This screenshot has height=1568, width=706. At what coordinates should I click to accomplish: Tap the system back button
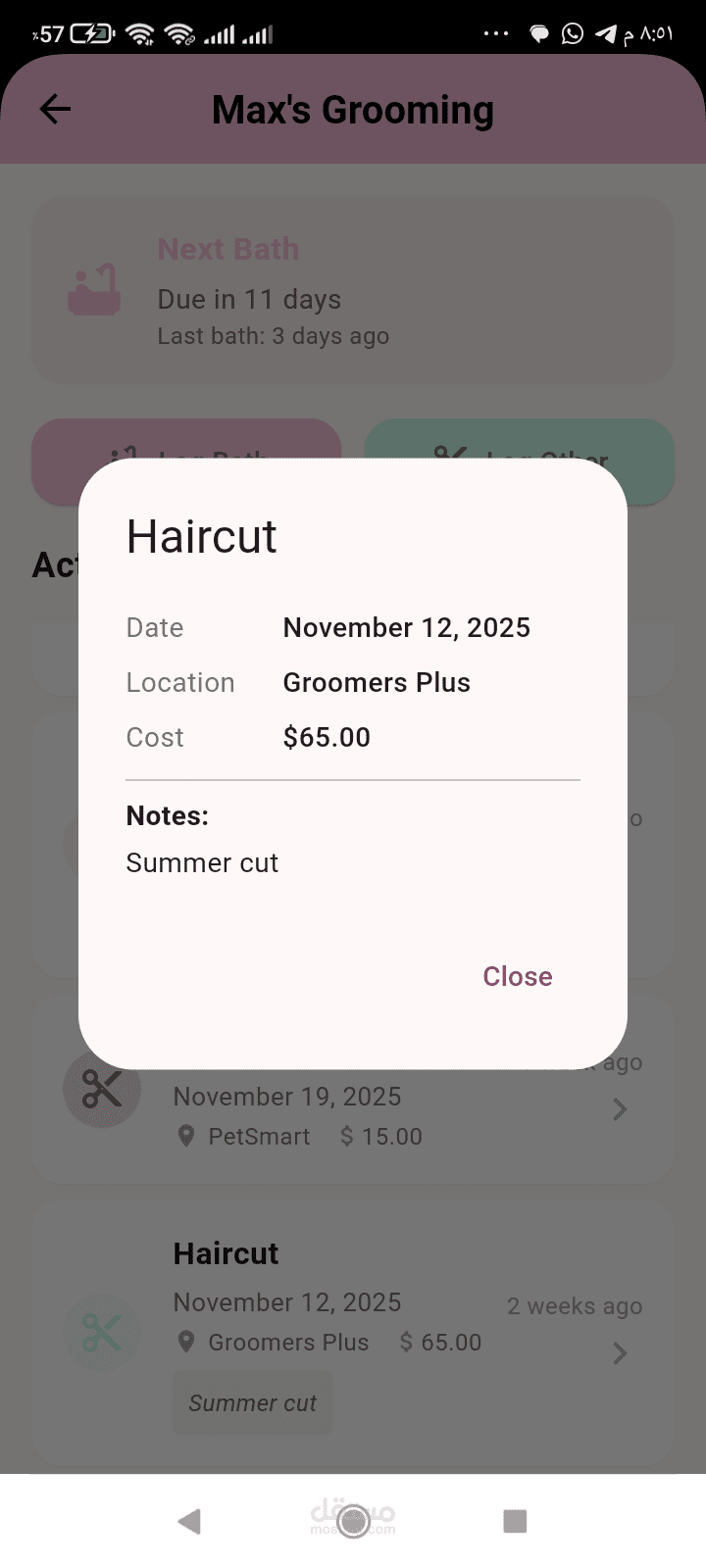(189, 1521)
